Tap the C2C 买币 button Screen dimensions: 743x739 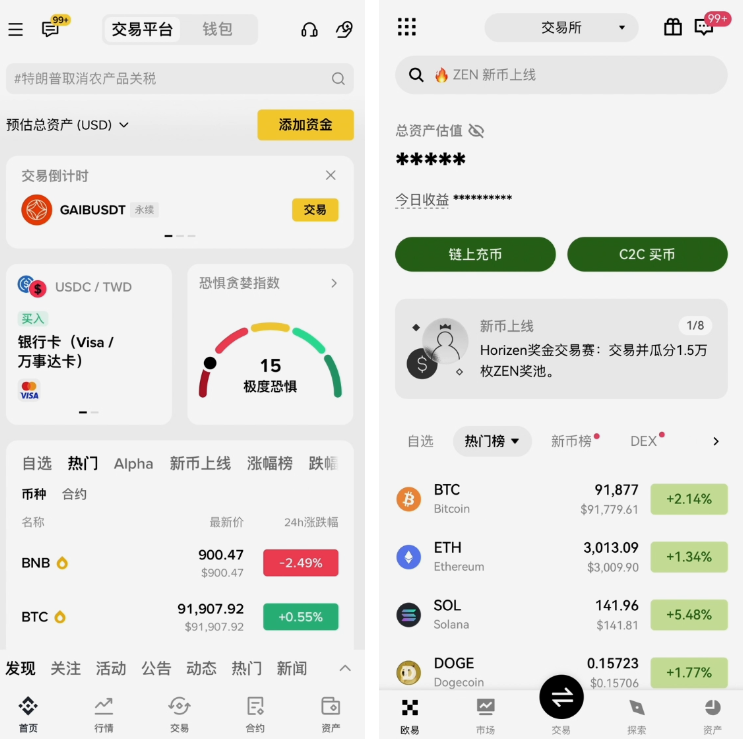[647, 254]
